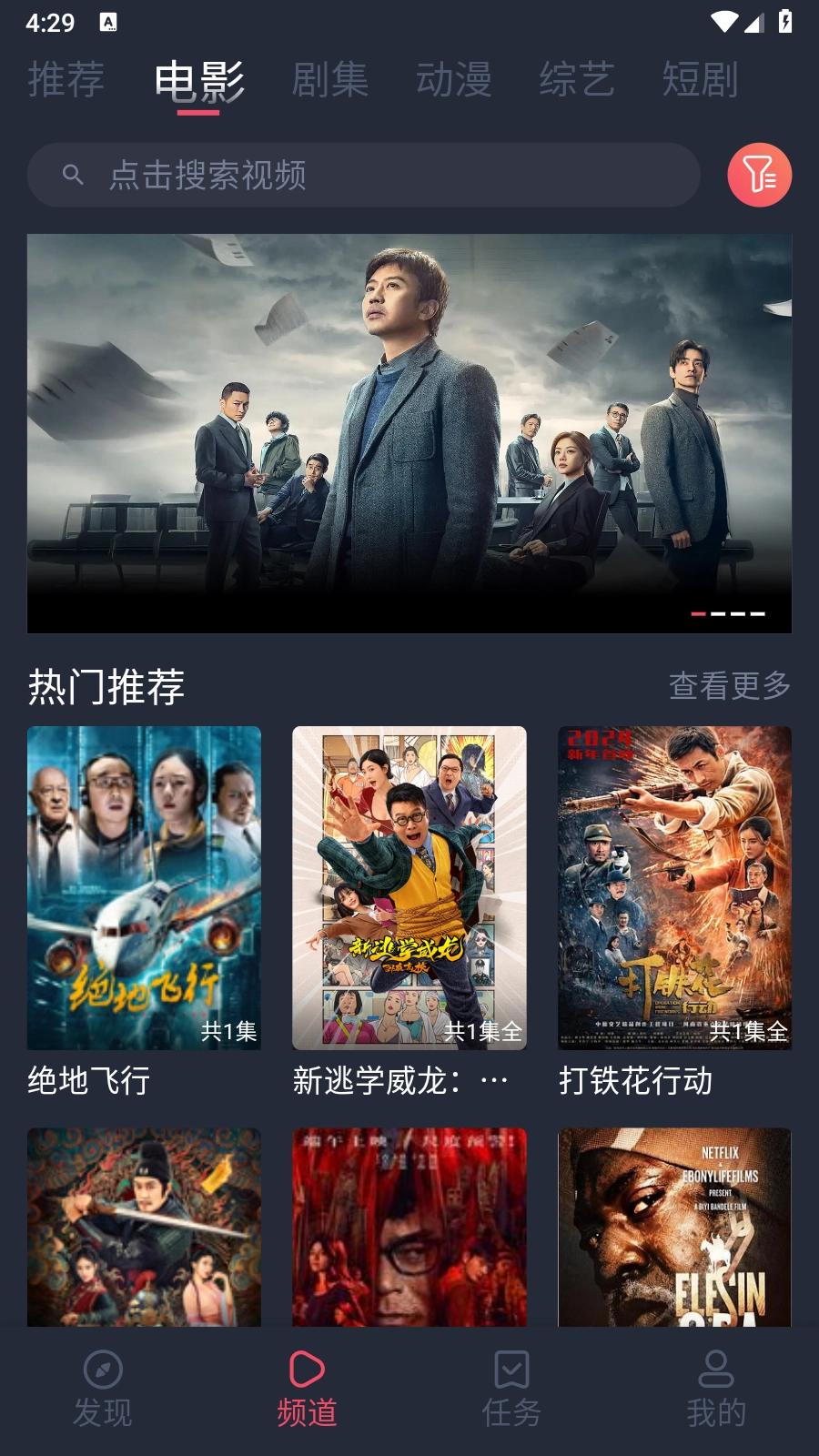Open the 任务 checklist icon in bottom bar

point(512,1370)
